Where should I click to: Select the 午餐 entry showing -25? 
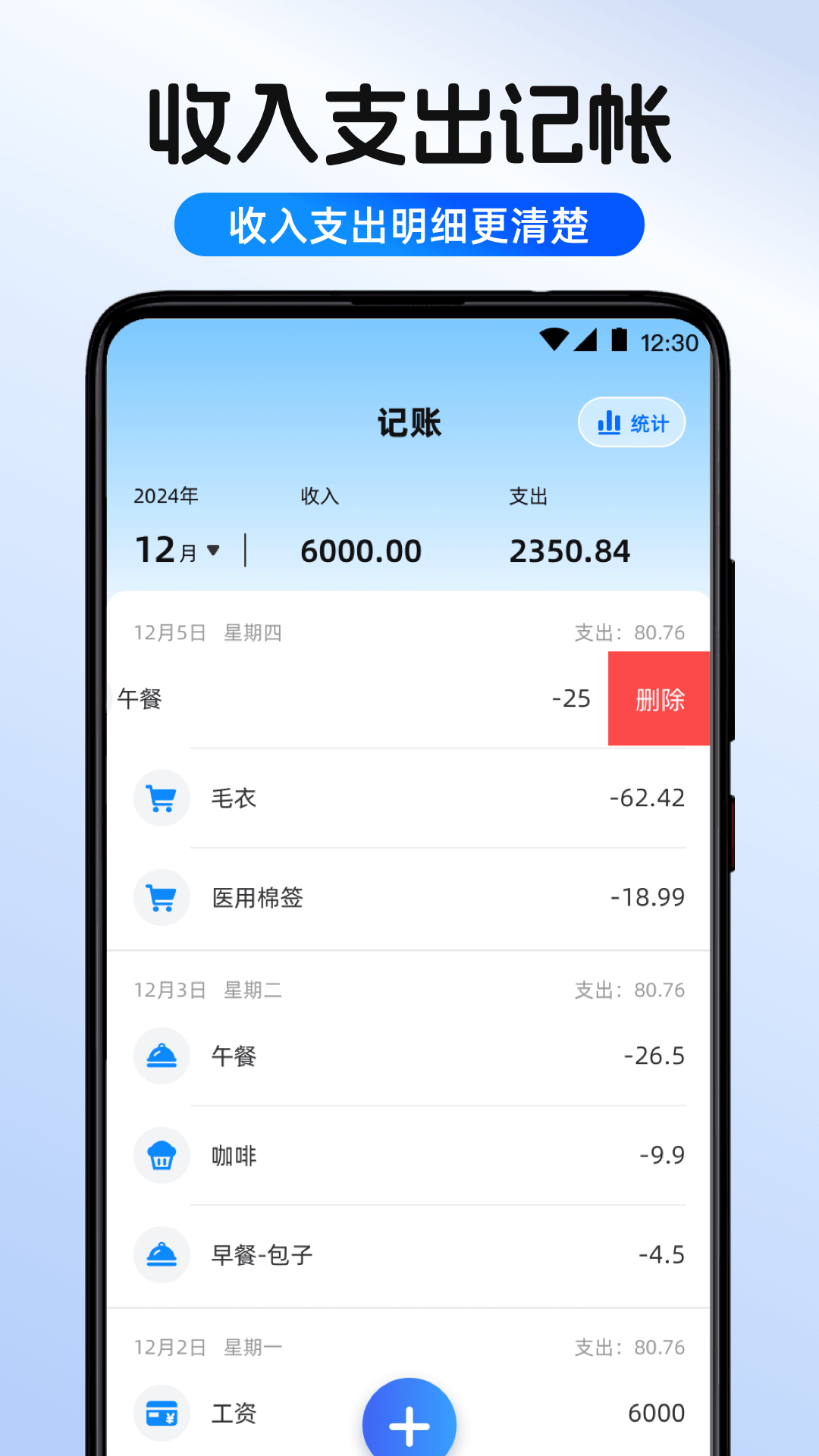(356, 698)
